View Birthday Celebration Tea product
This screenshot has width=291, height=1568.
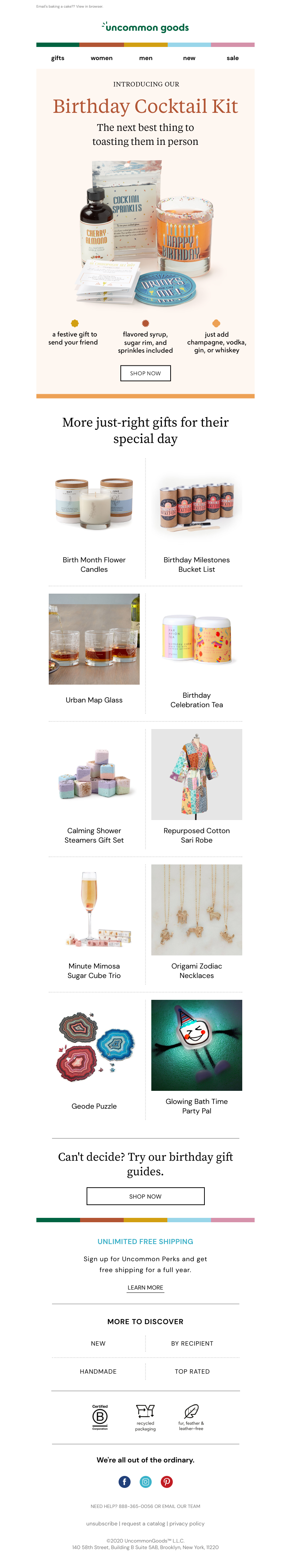point(197,700)
